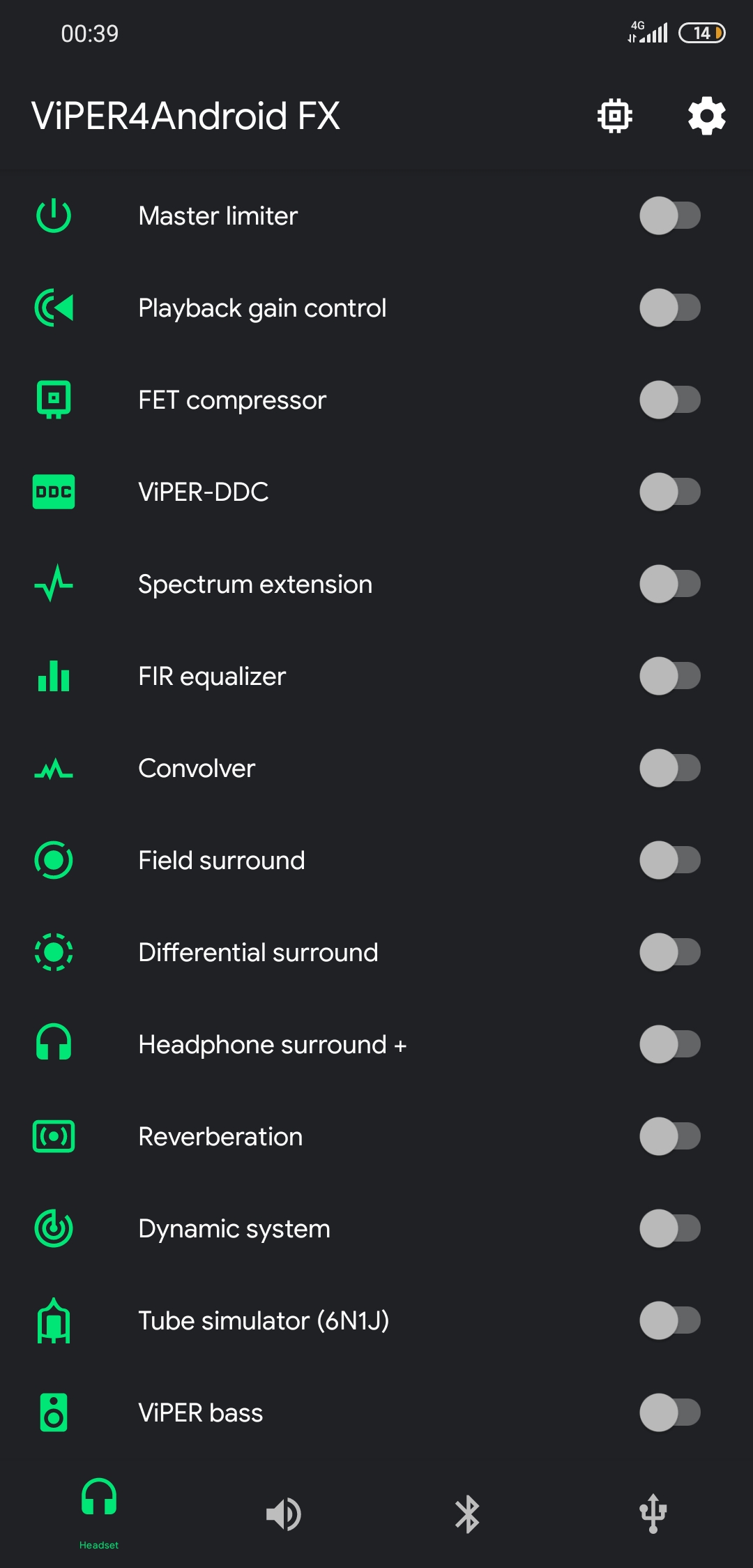
Task: Switch on Reverberation
Action: click(670, 1136)
